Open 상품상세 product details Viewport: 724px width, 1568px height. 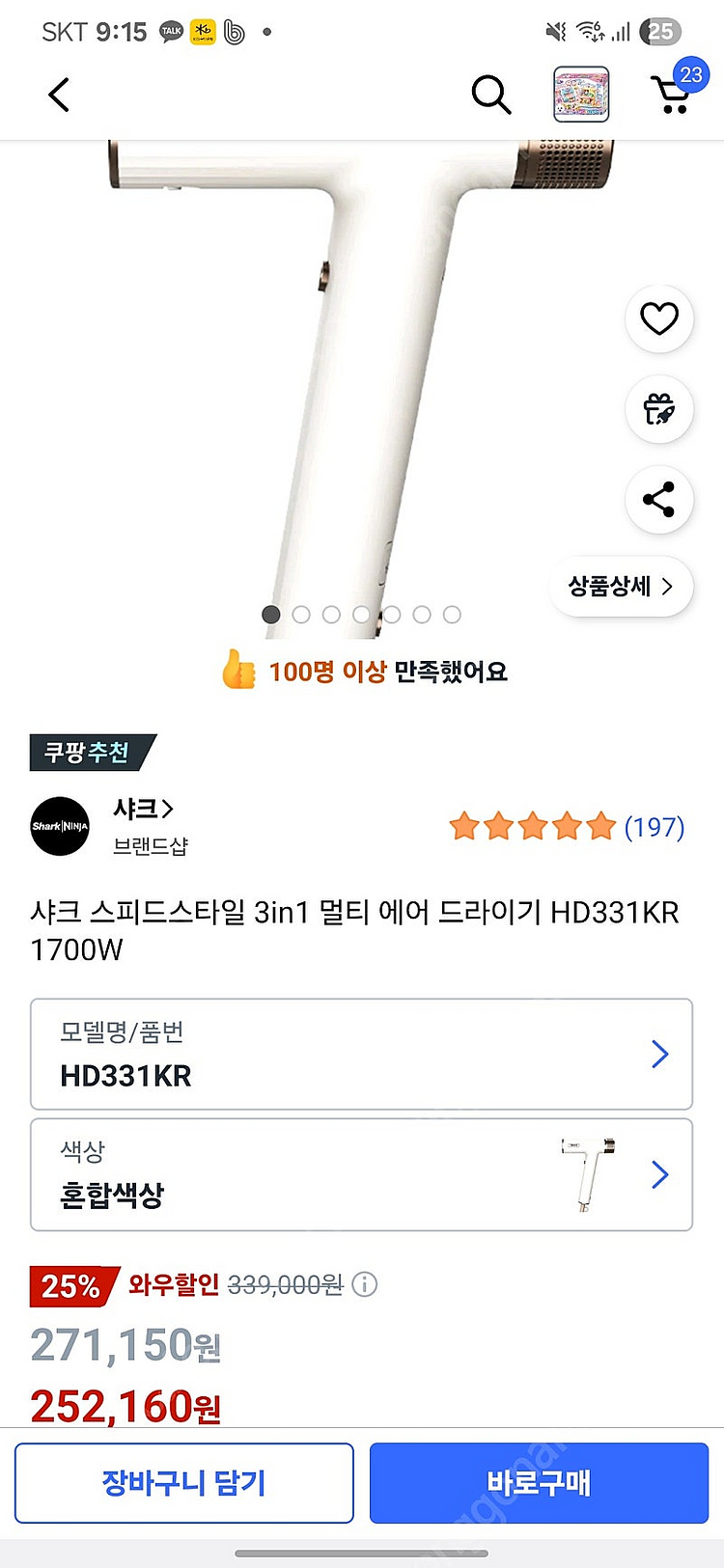[x=621, y=587]
